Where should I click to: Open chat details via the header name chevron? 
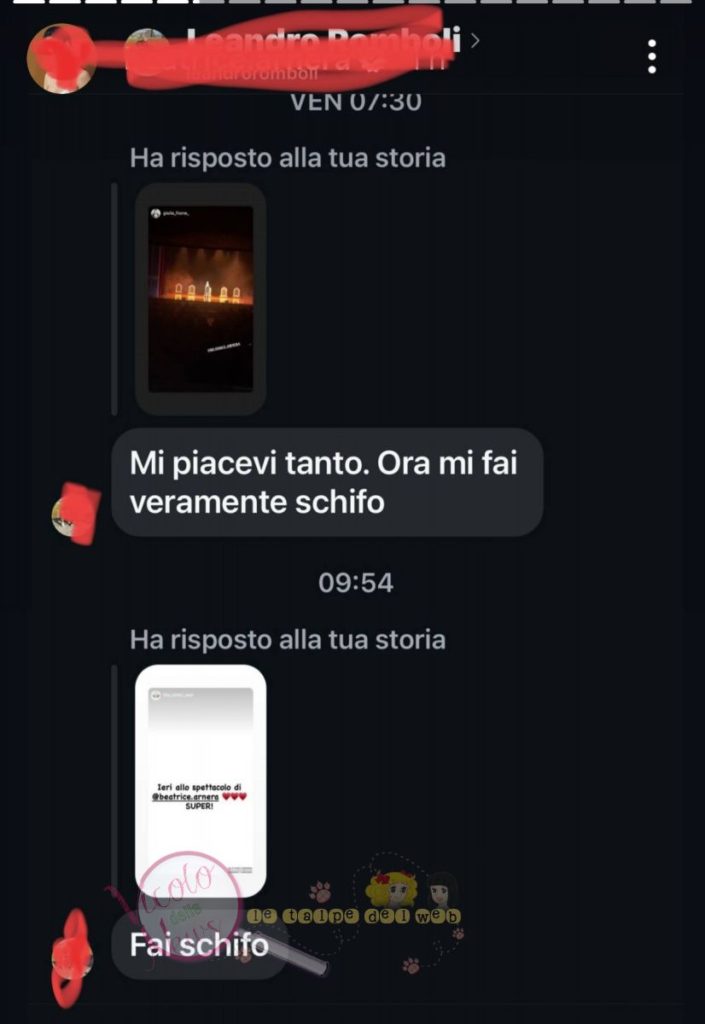pyautogui.click(x=474, y=41)
